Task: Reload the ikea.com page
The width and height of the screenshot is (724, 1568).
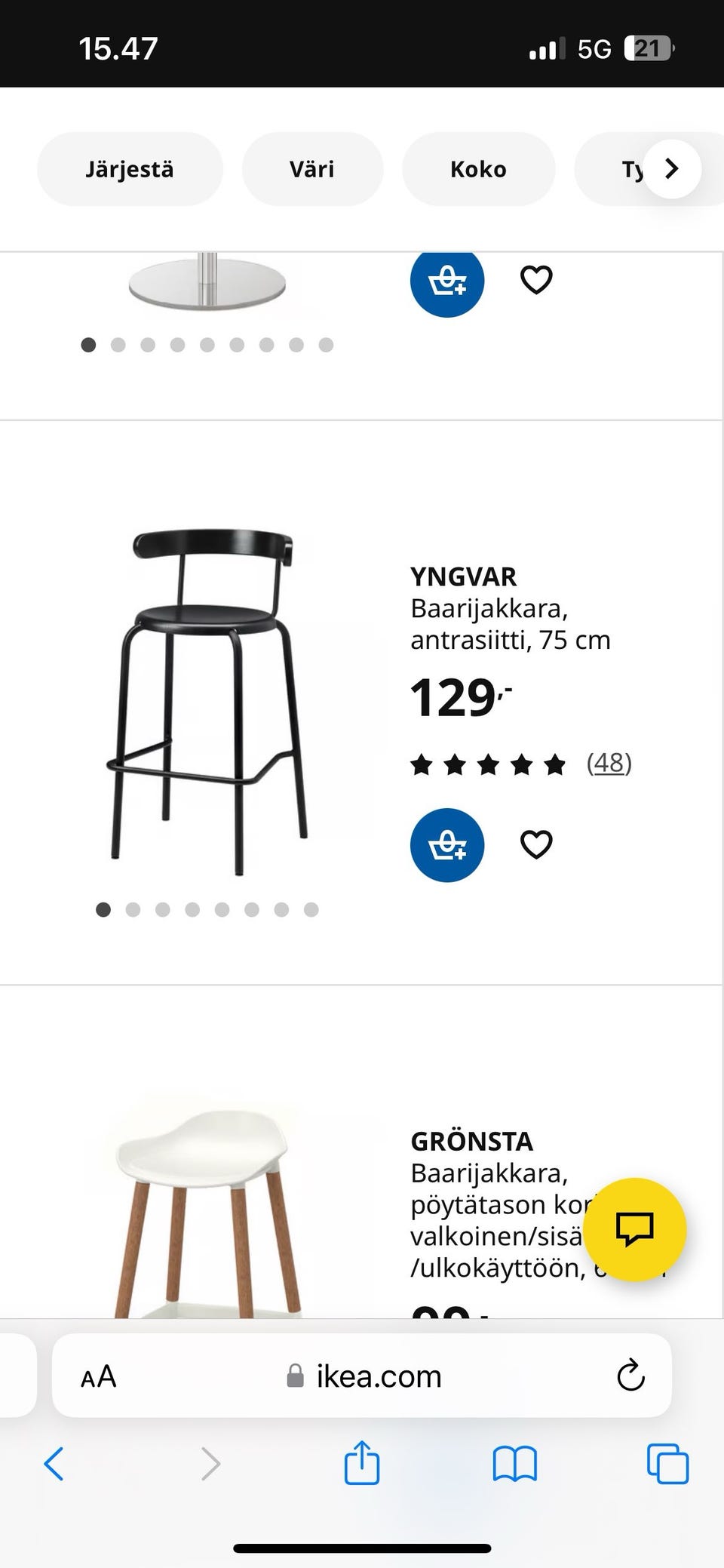Action: coord(630,1375)
